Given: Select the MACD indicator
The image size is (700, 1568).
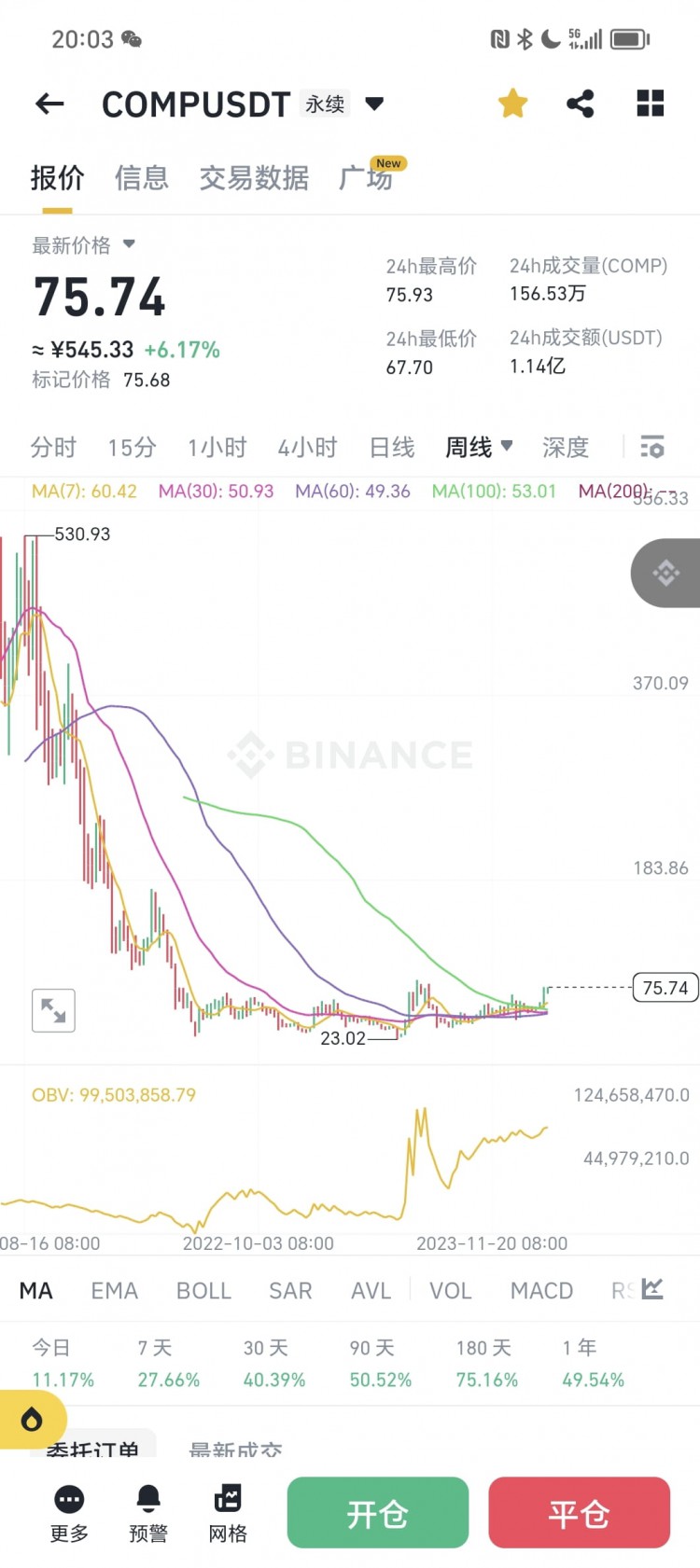Looking at the screenshot, I should coord(541,1291).
